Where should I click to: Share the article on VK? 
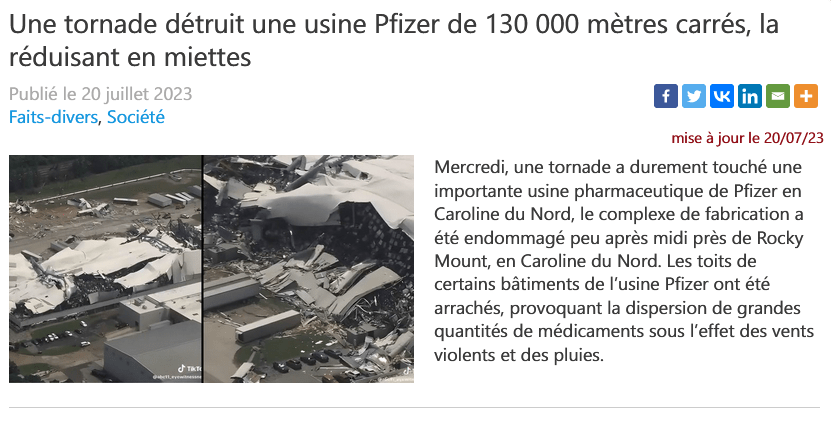(x=722, y=97)
